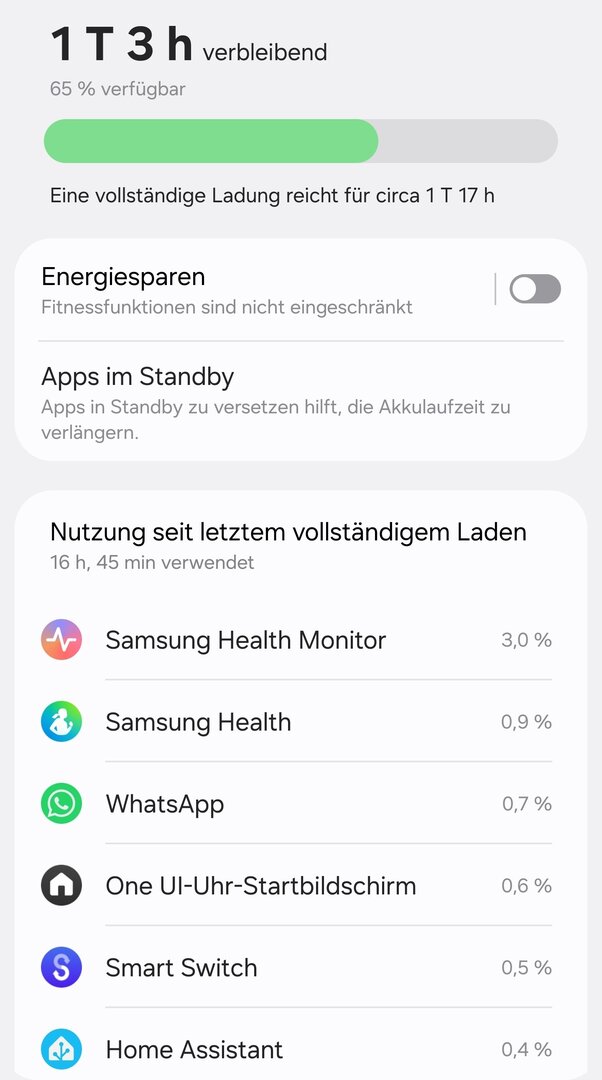Open One UI-Uhr-Startbildschirm usage entry
The image size is (602, 1080).
[300, 886]
